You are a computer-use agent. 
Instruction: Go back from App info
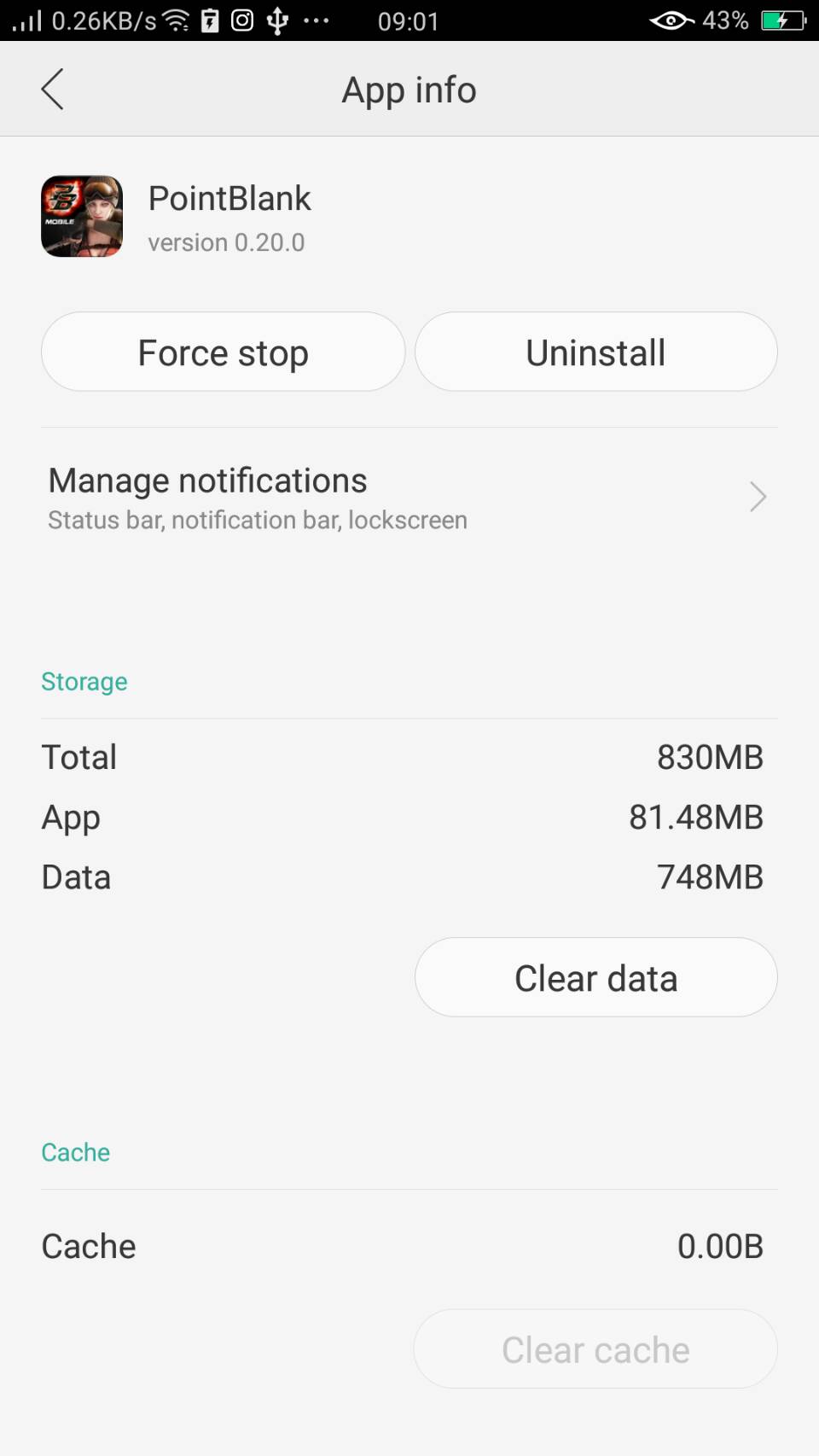tap(52, 89)
